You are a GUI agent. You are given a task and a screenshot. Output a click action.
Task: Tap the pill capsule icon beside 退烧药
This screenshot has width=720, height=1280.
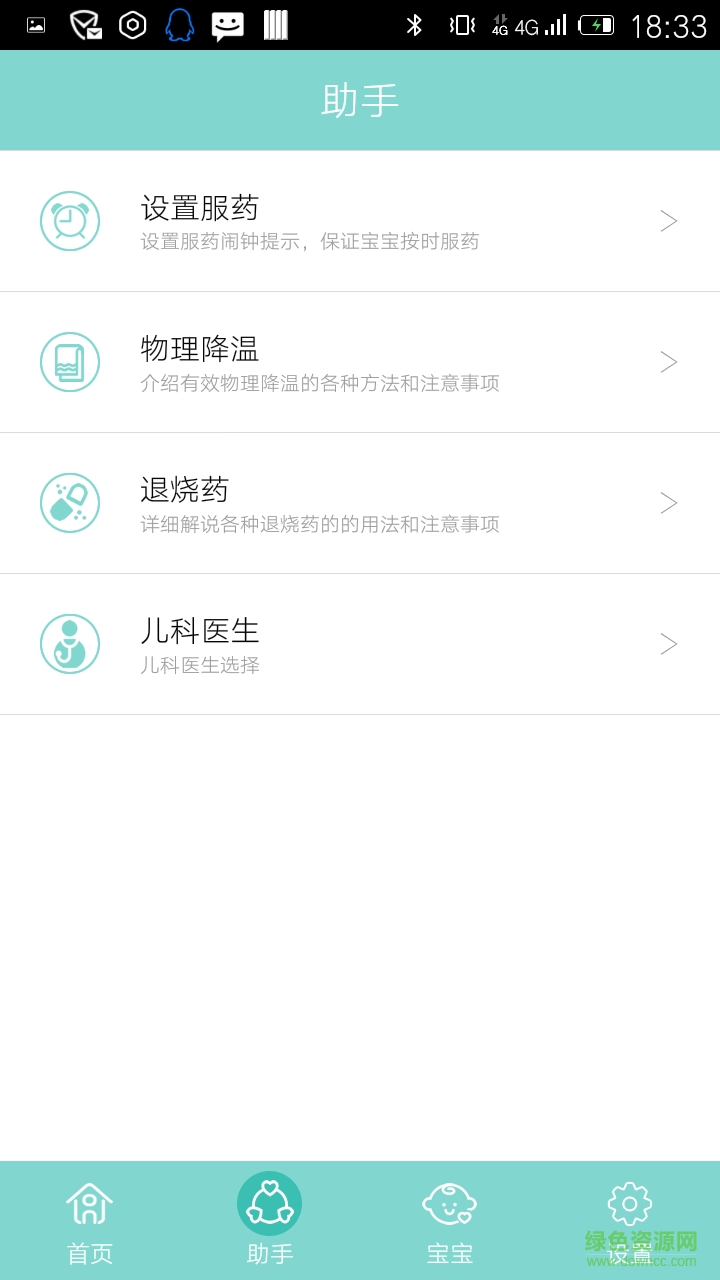pyautogui.click(x=69, y=502)
